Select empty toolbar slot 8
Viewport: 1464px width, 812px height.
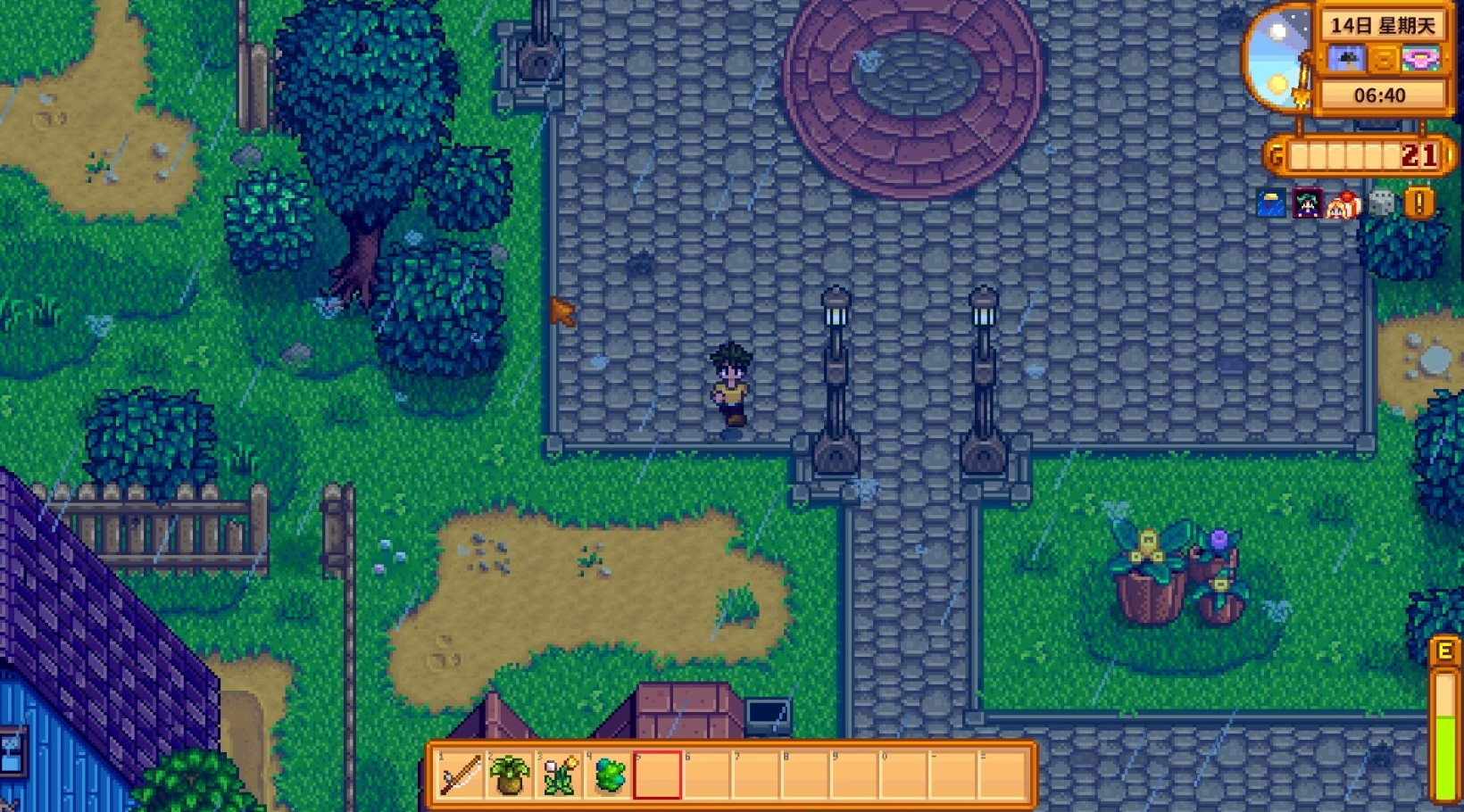806,775
